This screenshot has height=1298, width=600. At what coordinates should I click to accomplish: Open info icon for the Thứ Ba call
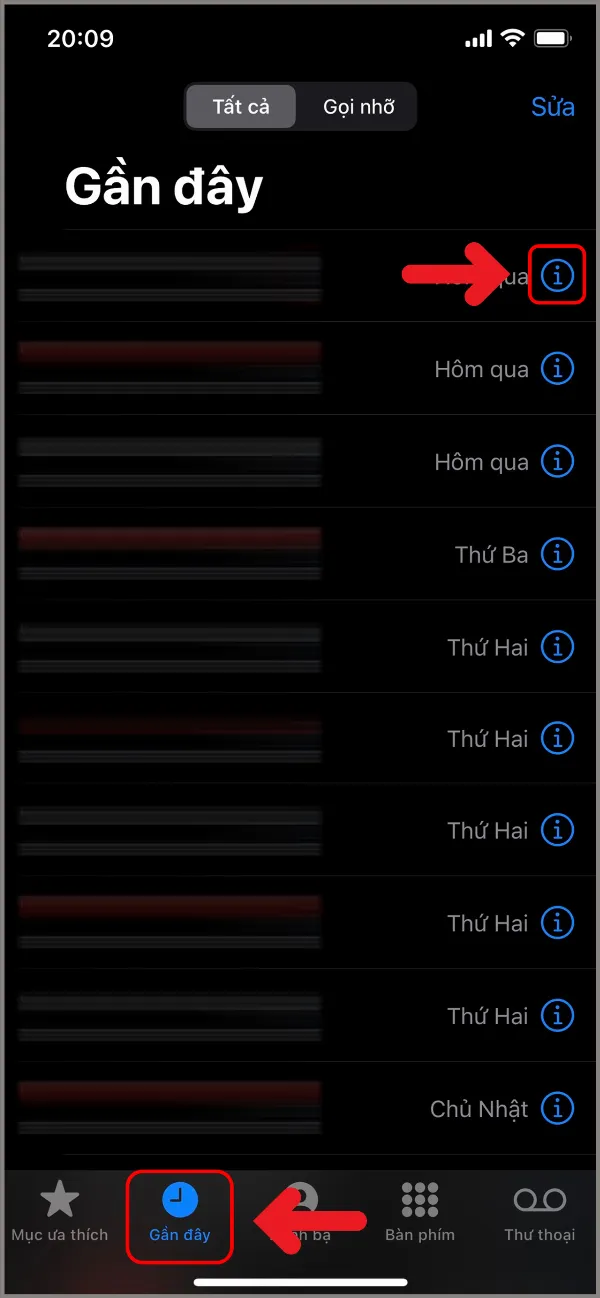tap(557, 553)
